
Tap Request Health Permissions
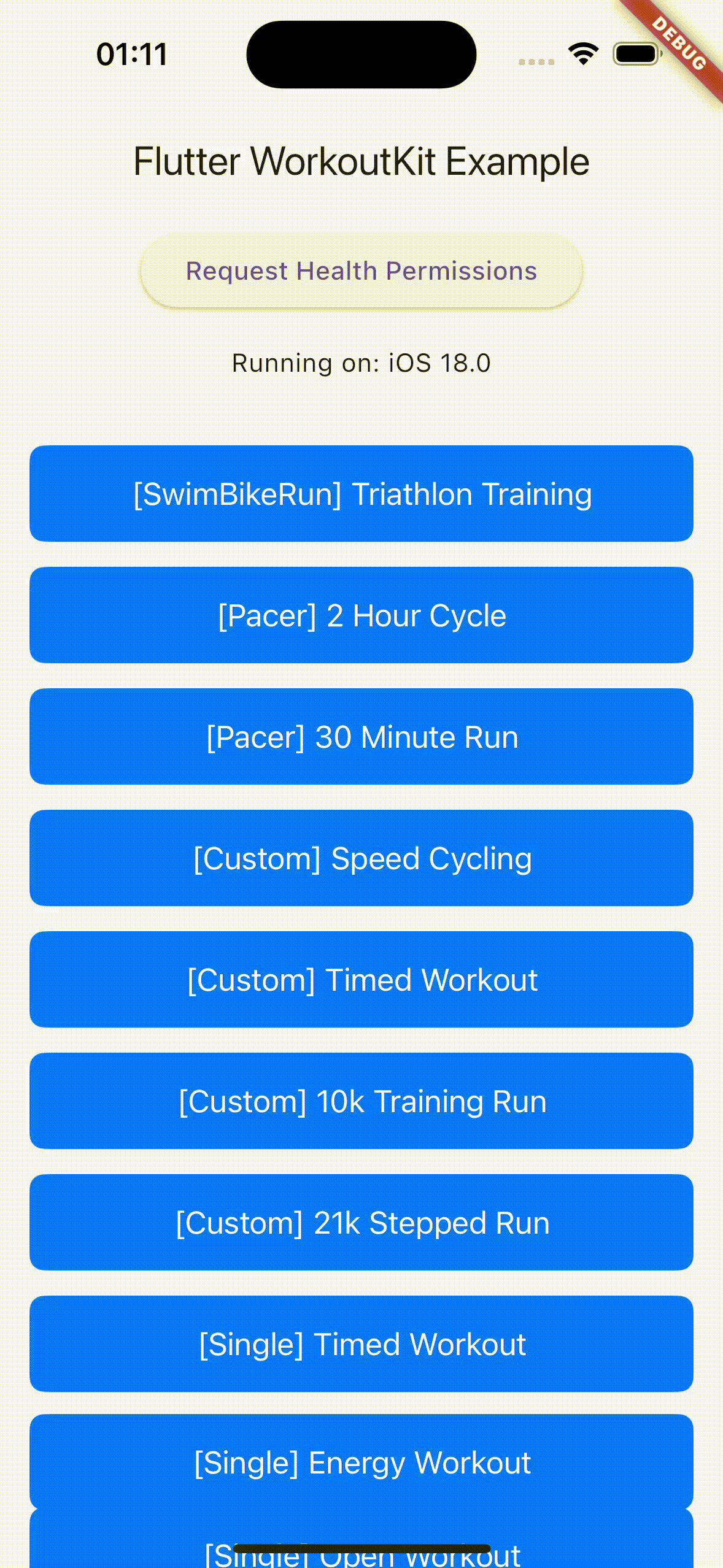(361, 271)
